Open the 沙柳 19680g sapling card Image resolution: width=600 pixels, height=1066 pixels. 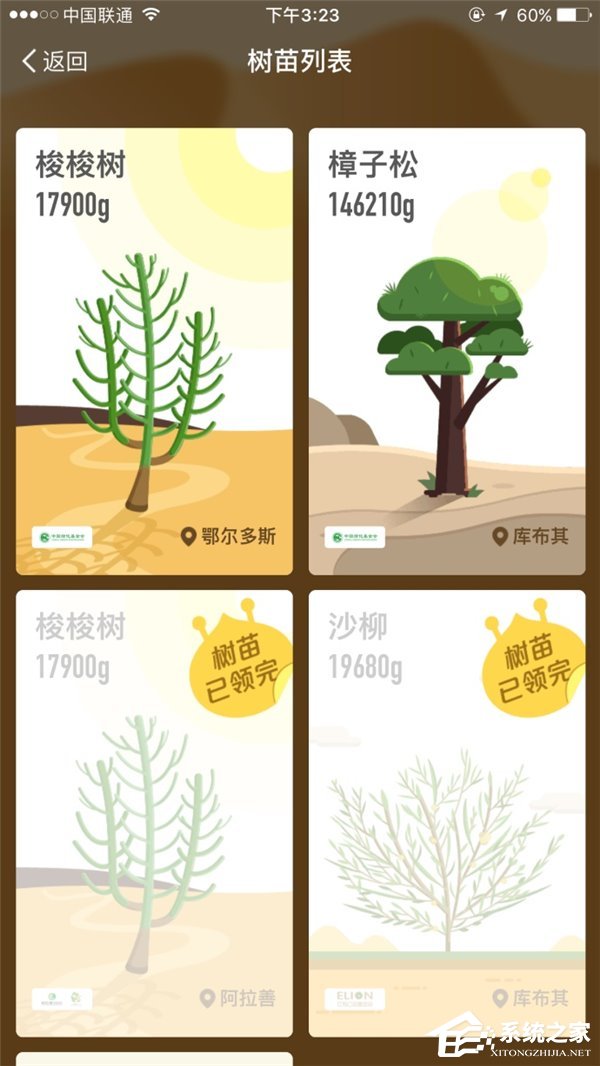[x=446, y=813]
